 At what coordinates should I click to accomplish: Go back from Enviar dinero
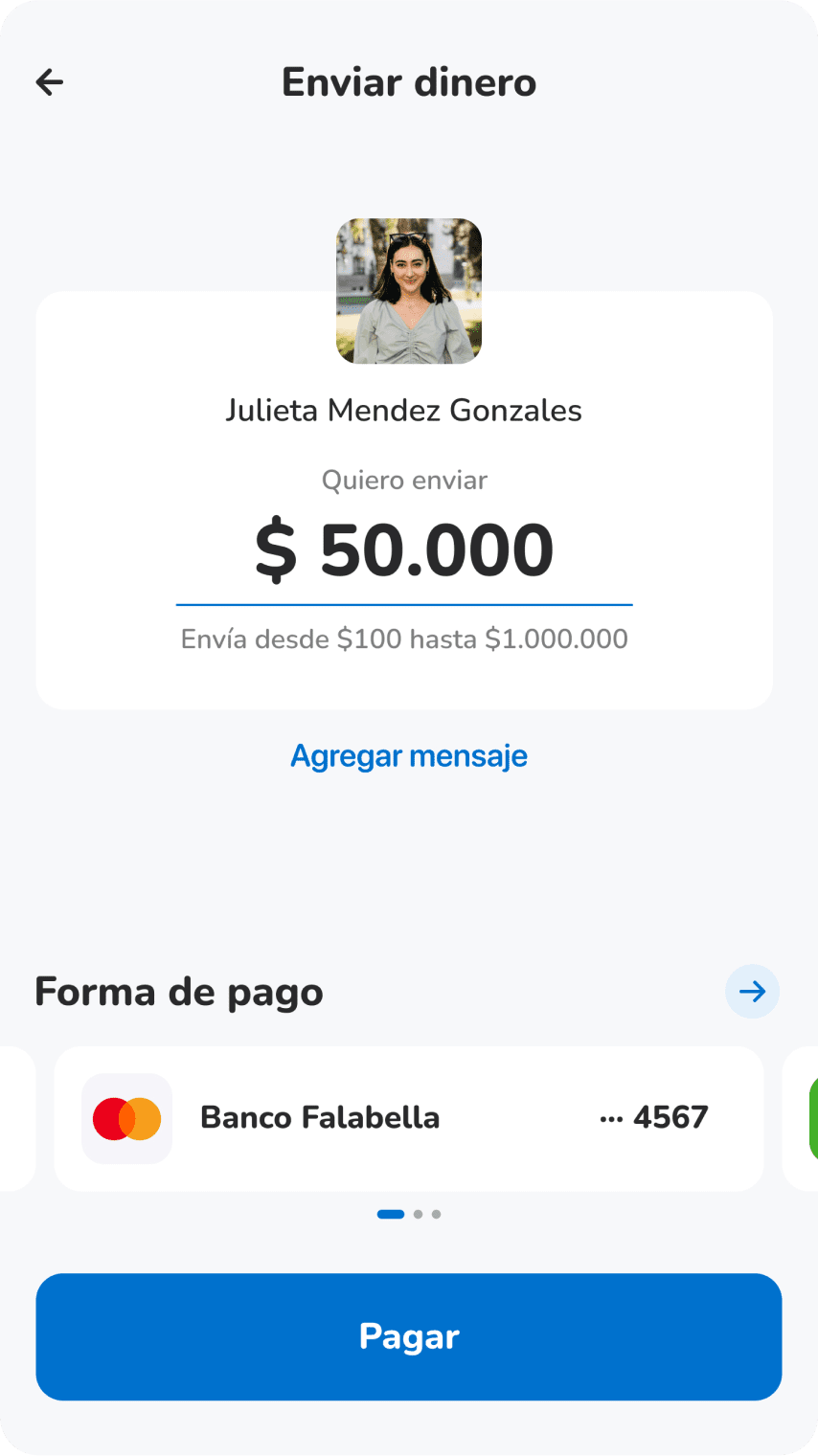pos(50,82)
